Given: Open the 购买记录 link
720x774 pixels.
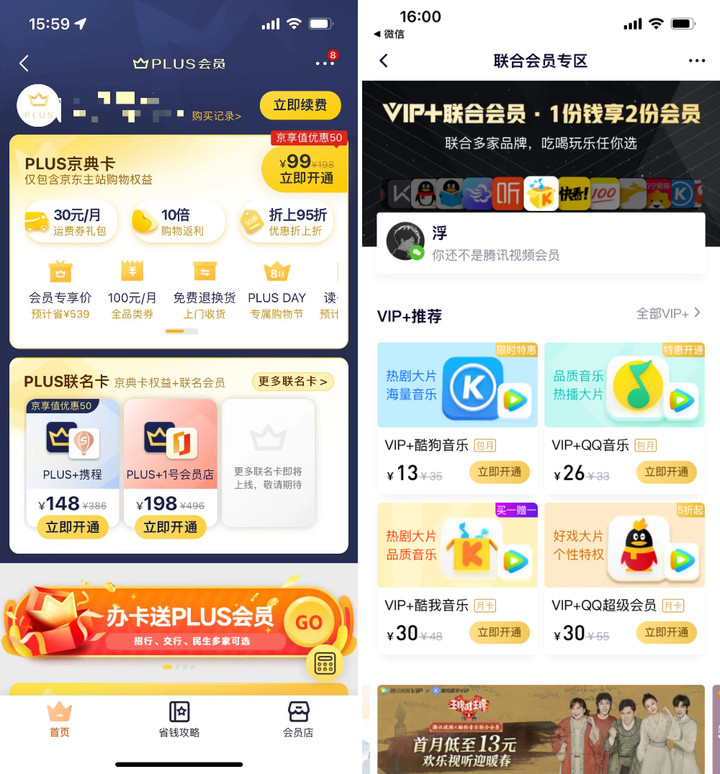Looking at the screenshot, I should [217, 116].
